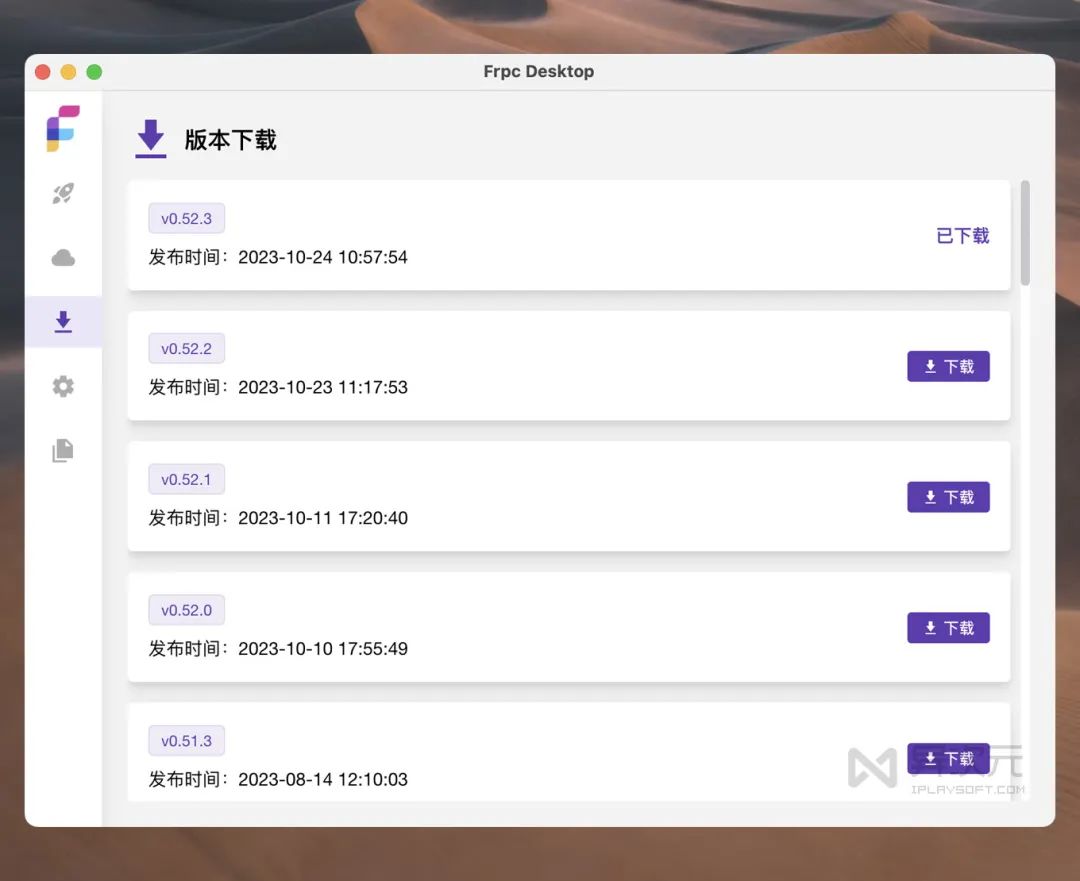Download version v0.52.2
Image resolution: width=1080 pixels, height=881 pixels.
(947, 366)
